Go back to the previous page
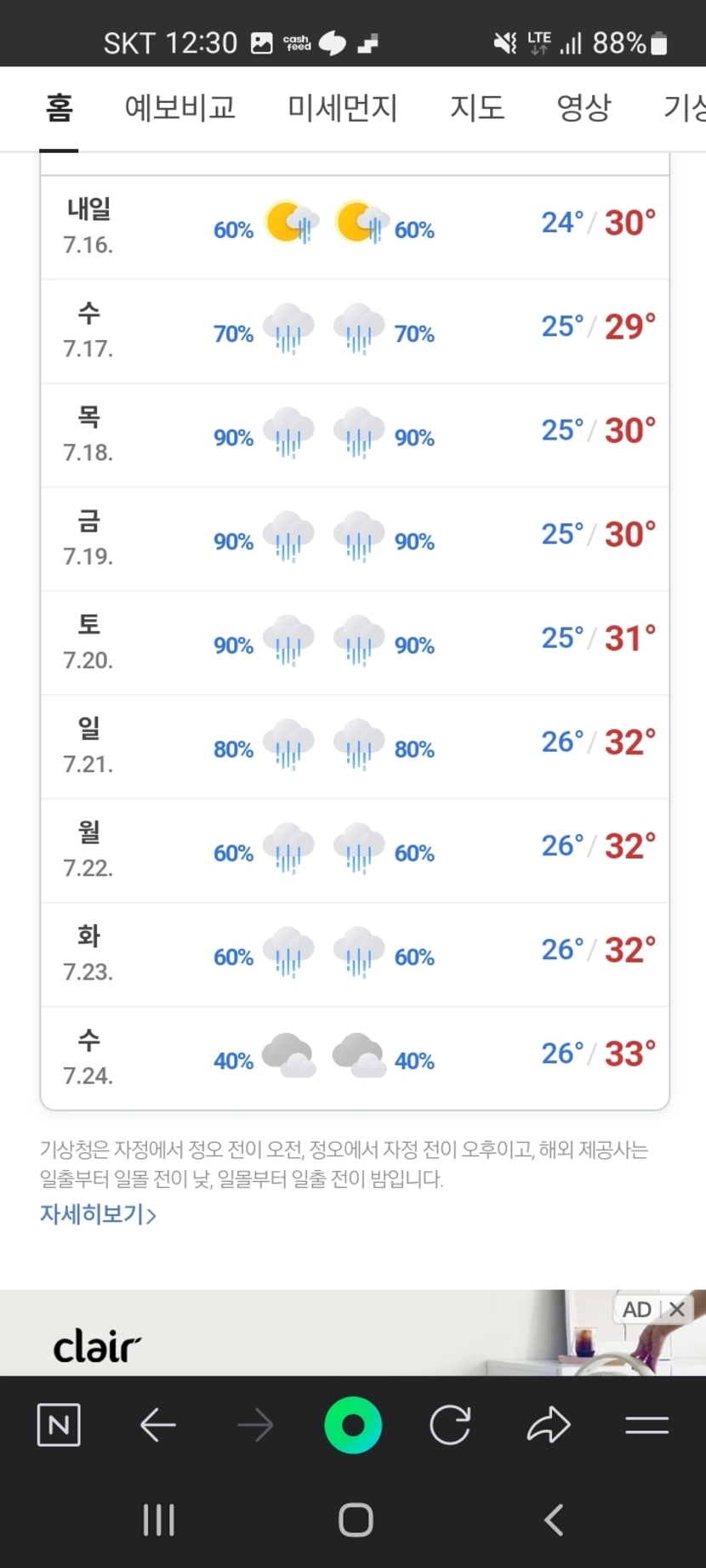The height and width of the screenshot is (1568, 706). coord(157,1425)
